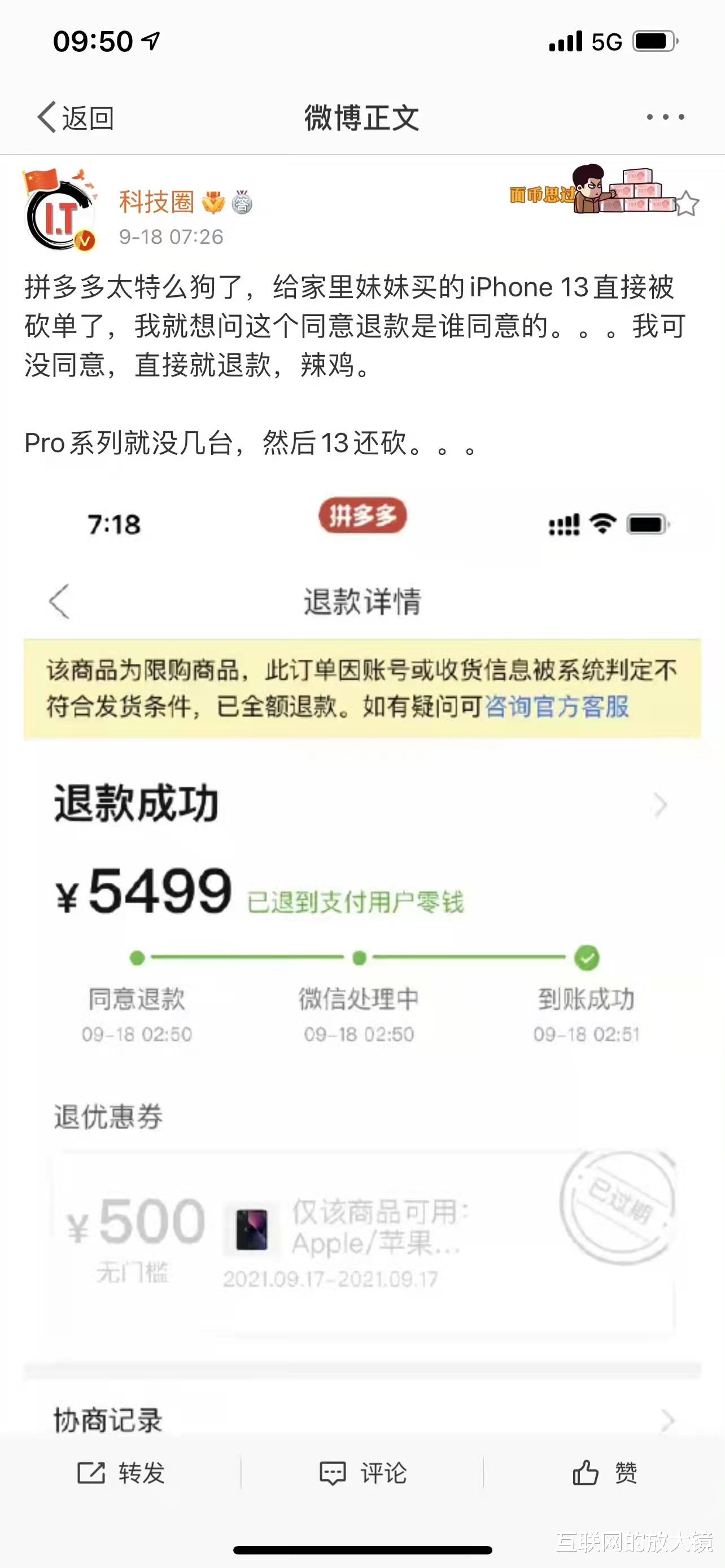Click the 科技圈 username text
The height and width of the screenshot is (1568, 725).
pos(156,203)
